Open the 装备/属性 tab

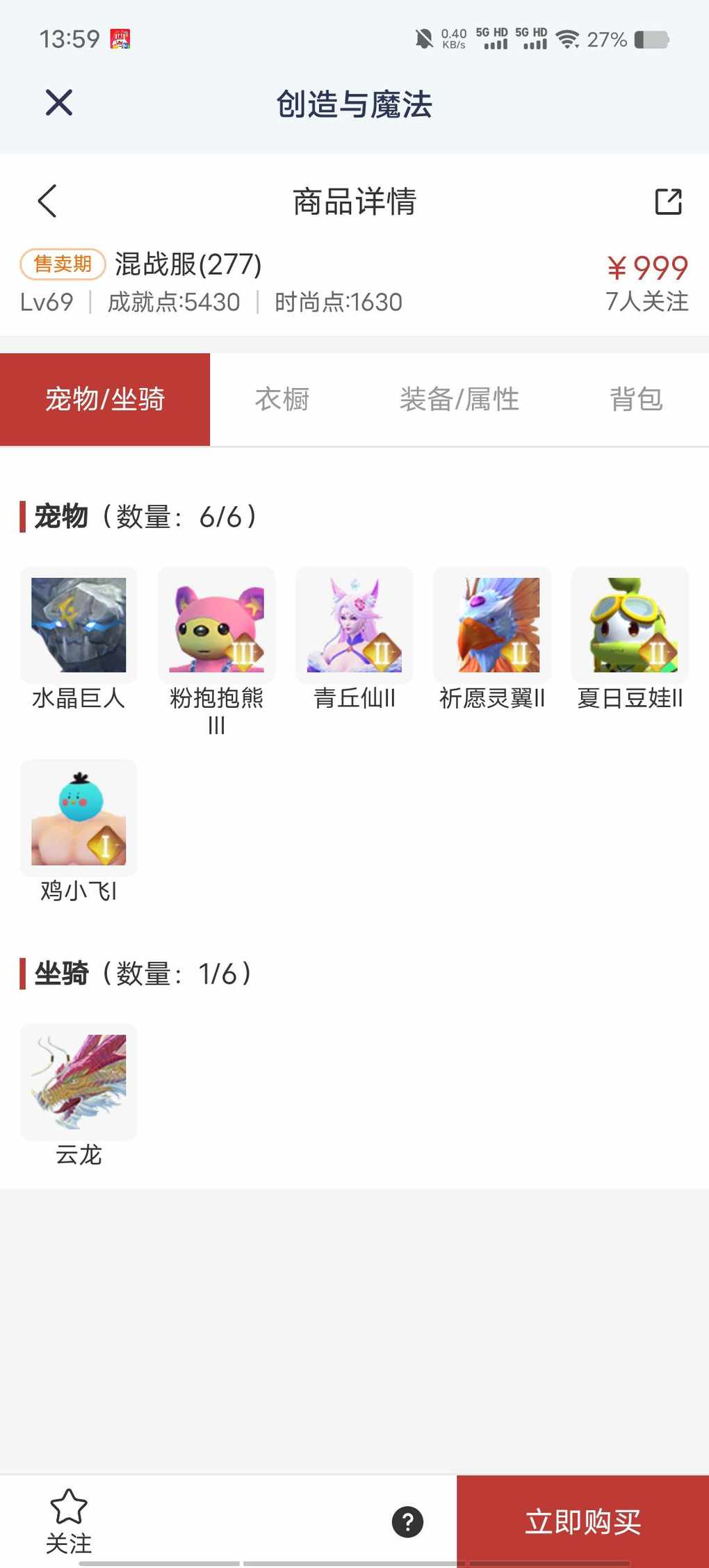pos(459,399)
